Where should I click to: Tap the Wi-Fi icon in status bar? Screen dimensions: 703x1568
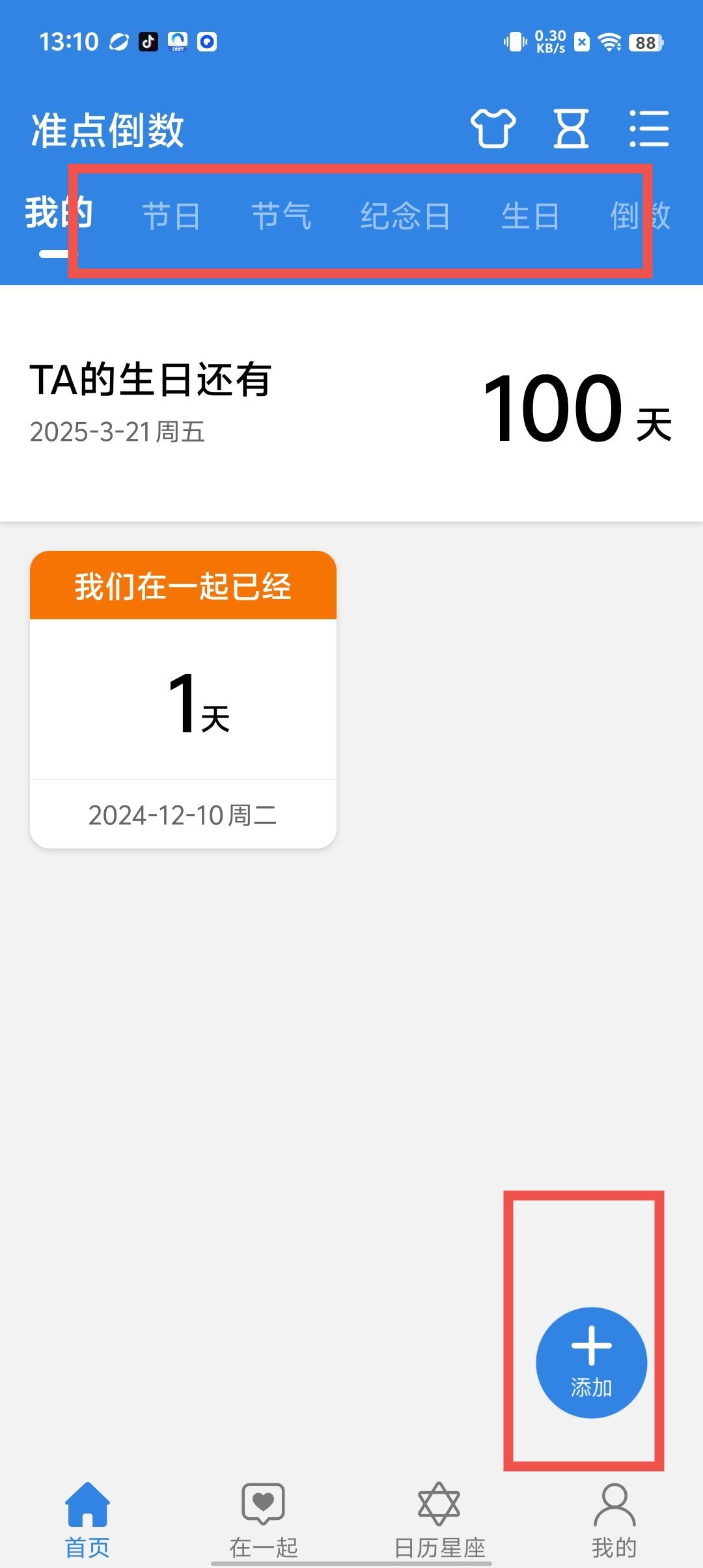pos(609,41)
